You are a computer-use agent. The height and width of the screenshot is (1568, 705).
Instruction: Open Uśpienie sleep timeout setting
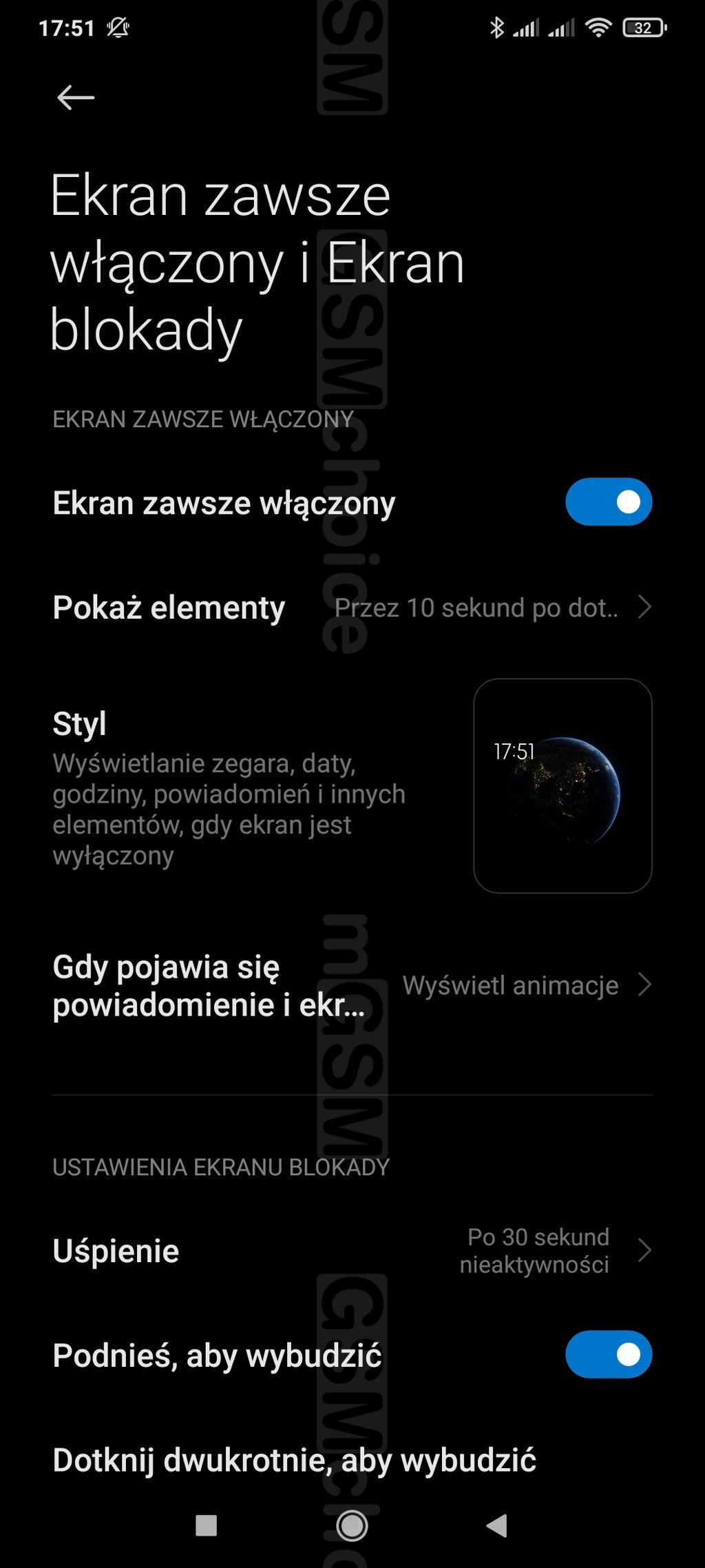click(352, 1250)
